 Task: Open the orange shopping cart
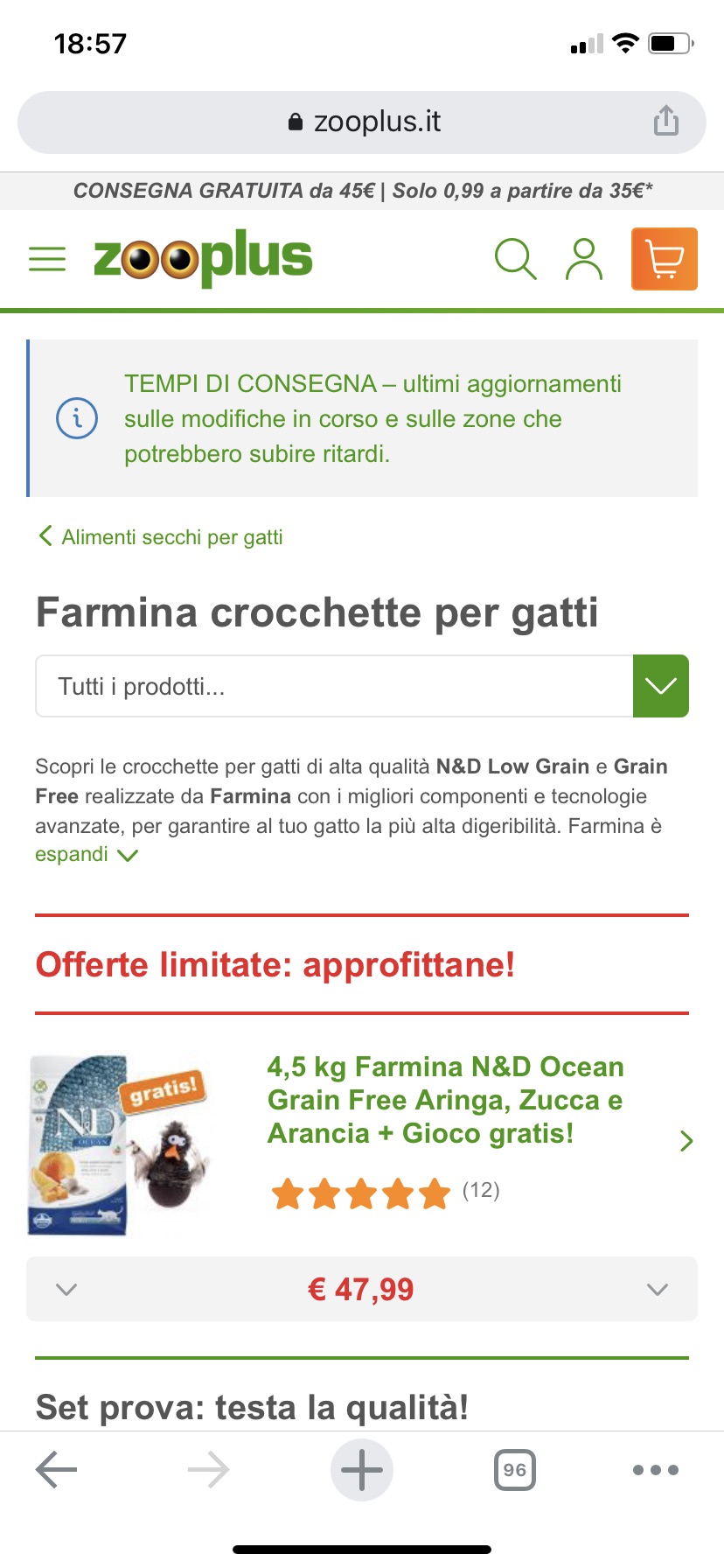(x=665, y=259)
